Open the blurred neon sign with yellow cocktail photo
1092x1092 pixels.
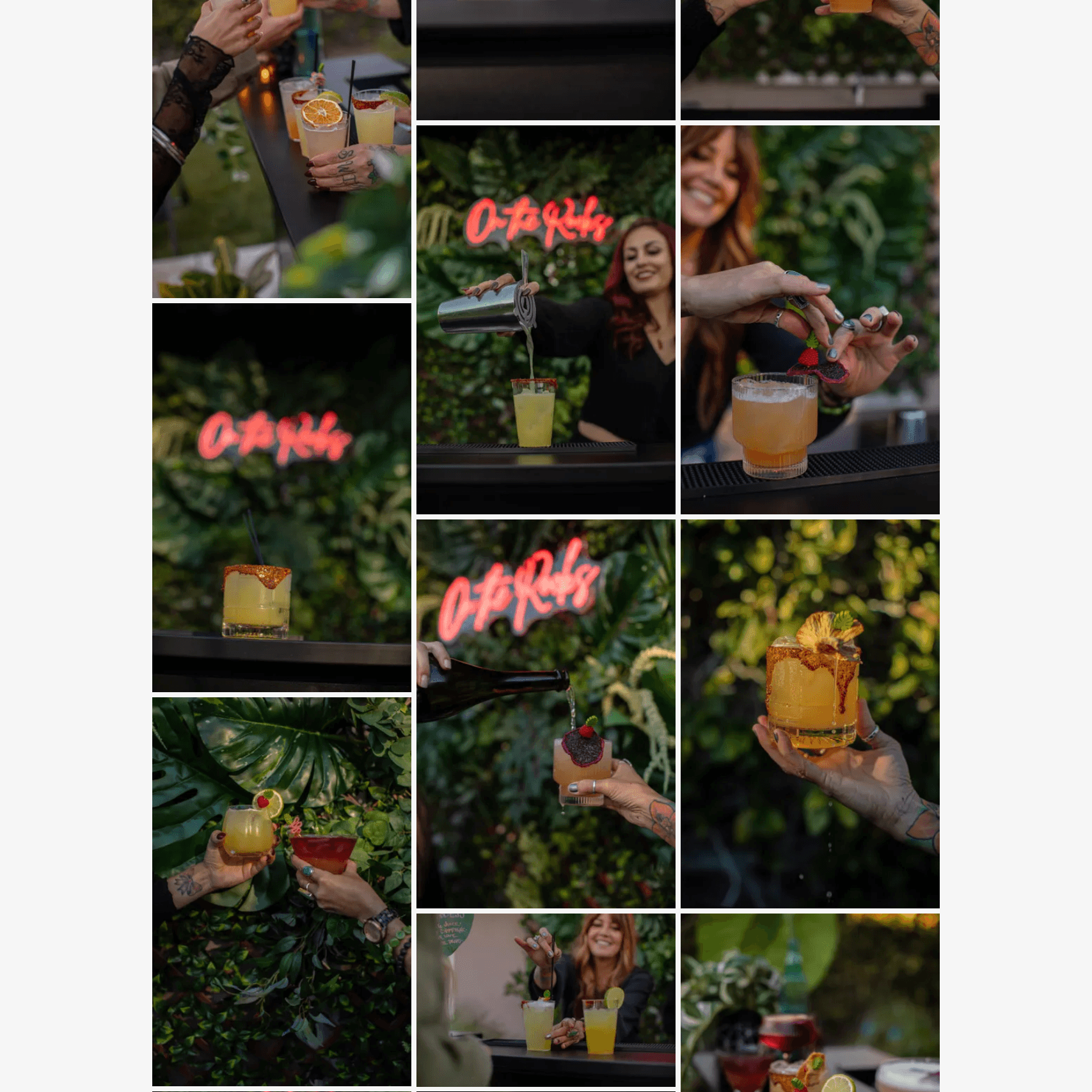(x=281, y=497)
